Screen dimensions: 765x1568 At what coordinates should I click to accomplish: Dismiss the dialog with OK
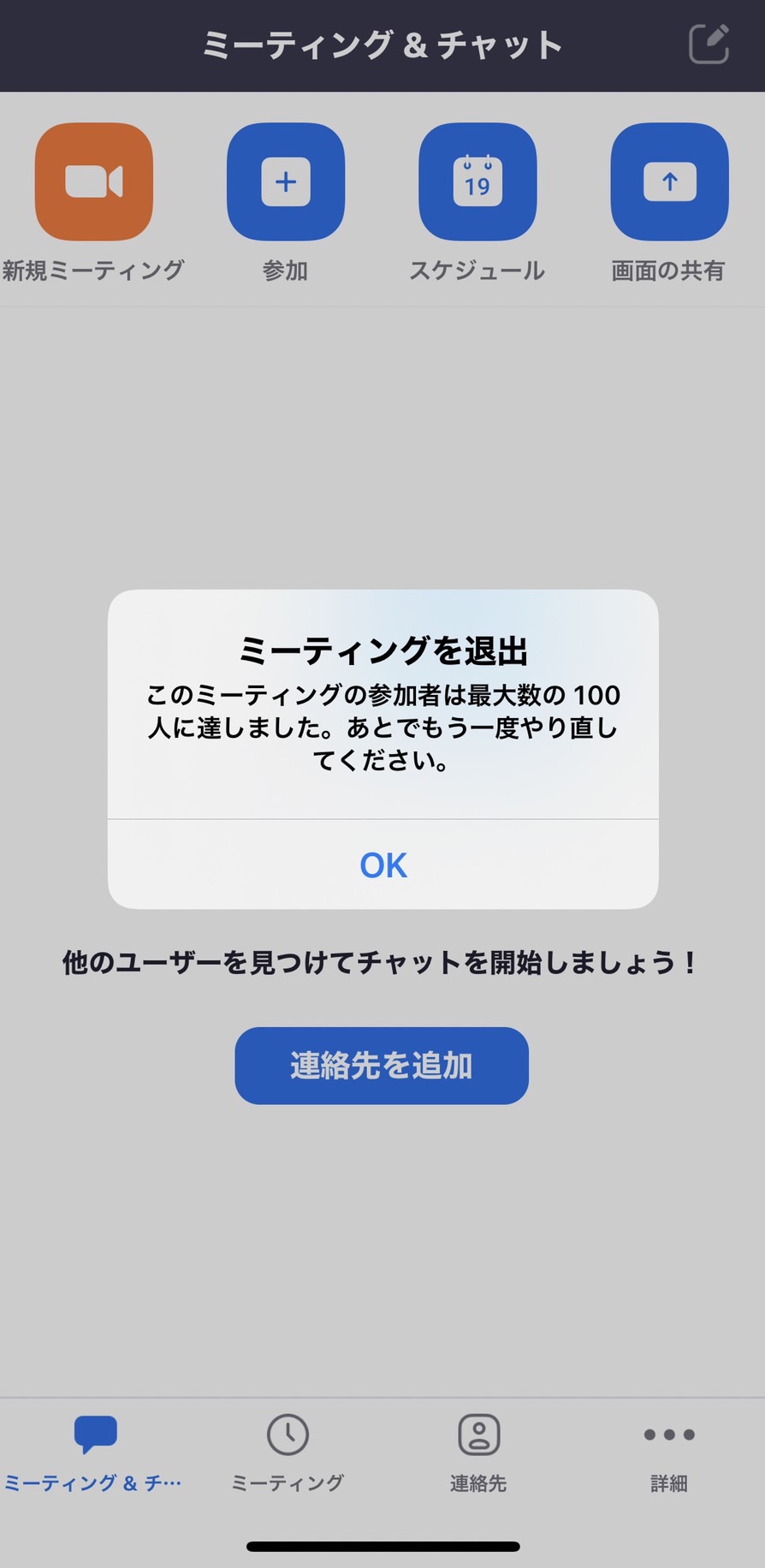coord(382,864)
